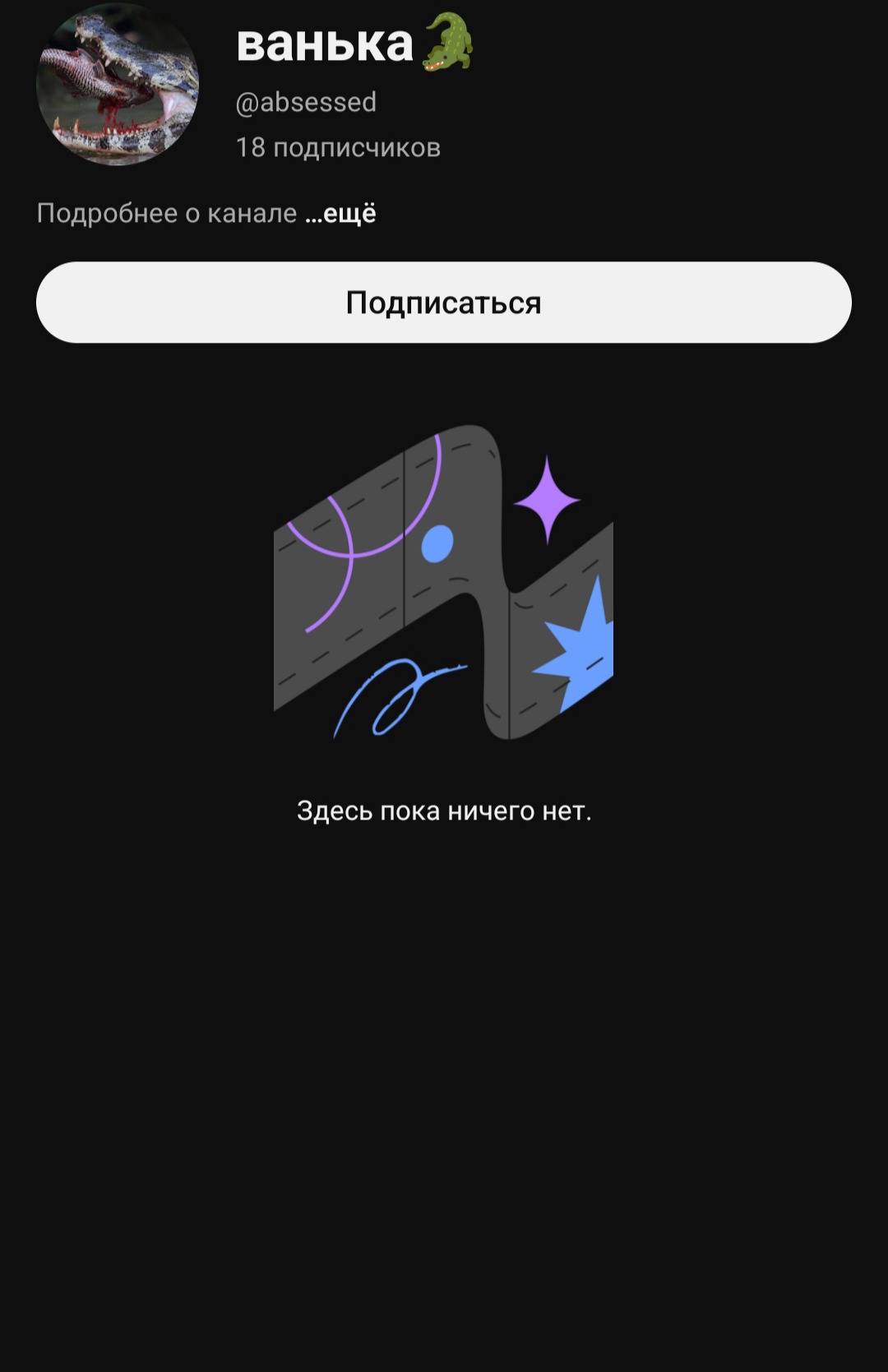Screen dimensions: 888x1372
Task: Expand channel description via ...ещё
Action: 340,214
